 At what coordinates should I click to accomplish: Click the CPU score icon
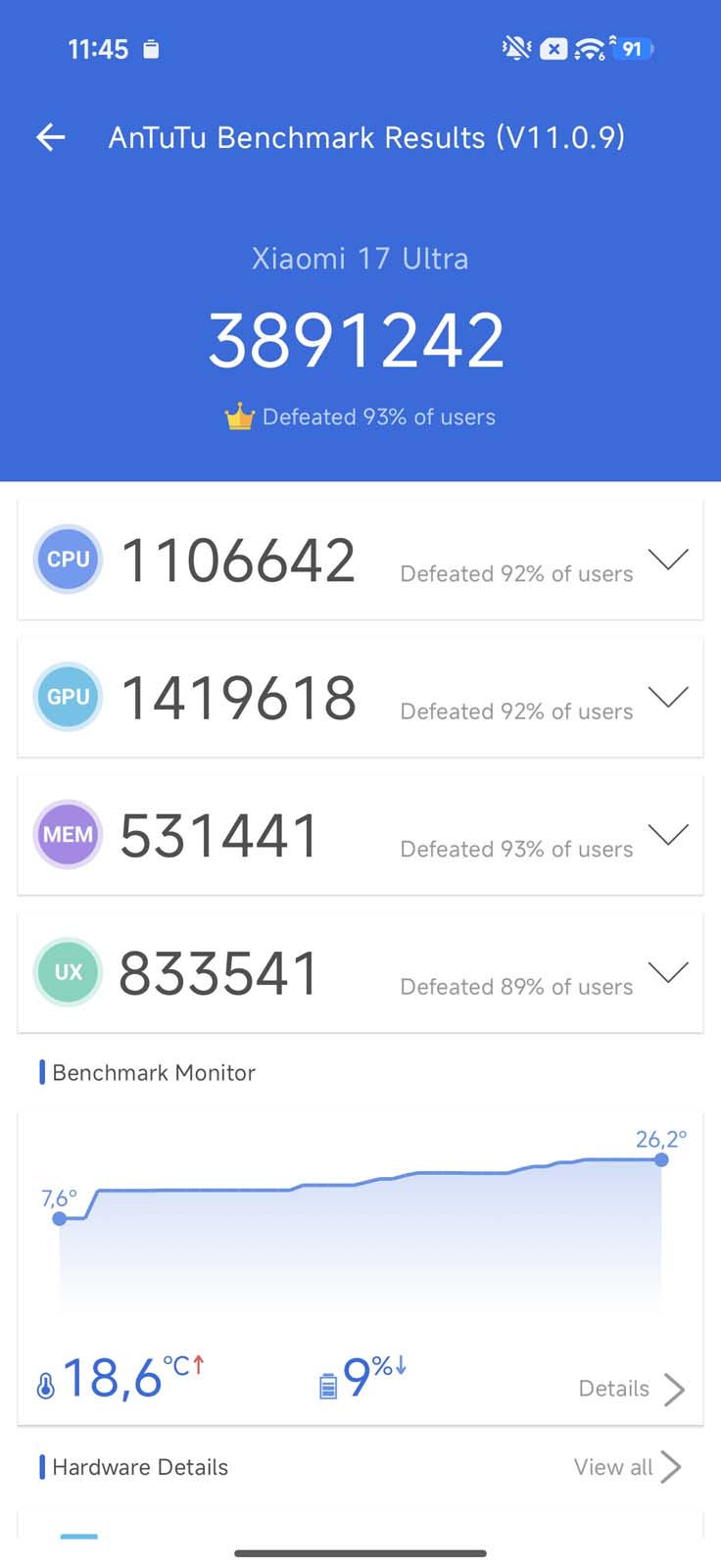pyautogui.click(x=67, y=559)
